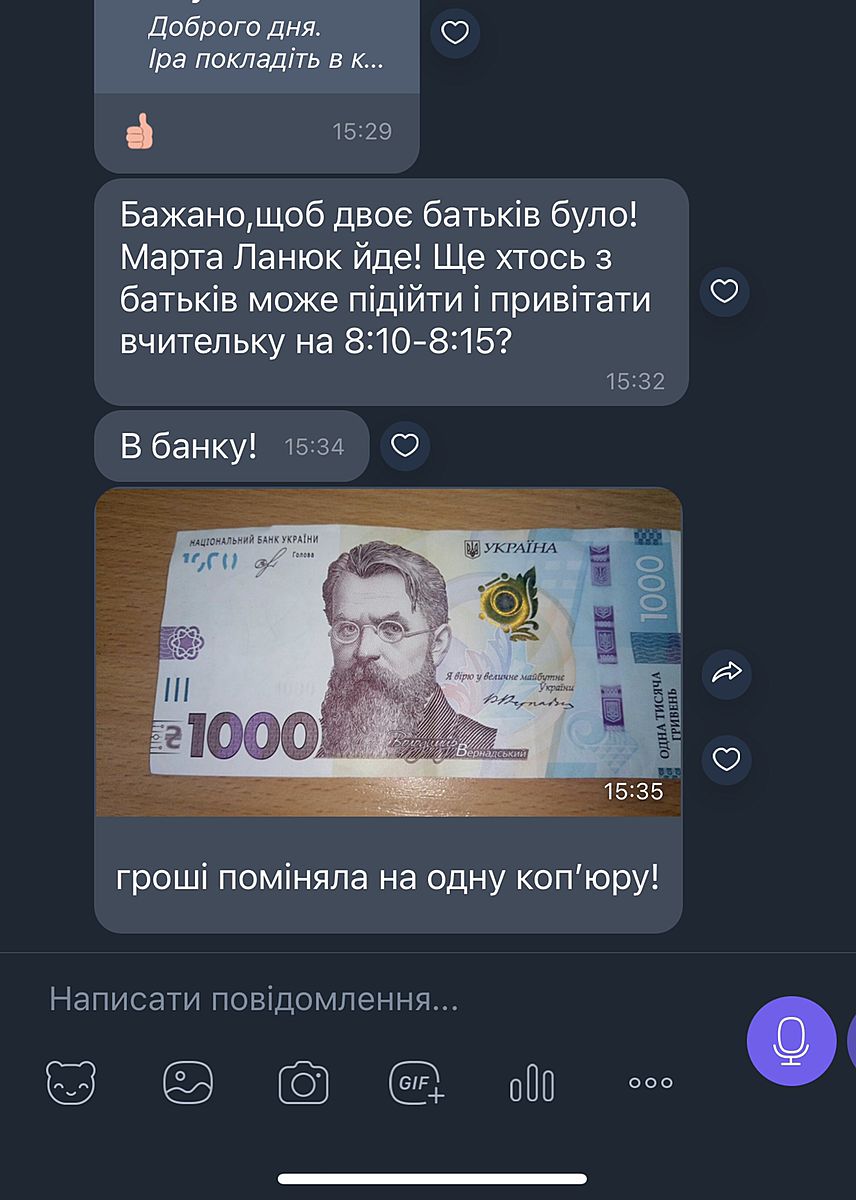
Task: Show more attachment options
Action: point(650,1082)
